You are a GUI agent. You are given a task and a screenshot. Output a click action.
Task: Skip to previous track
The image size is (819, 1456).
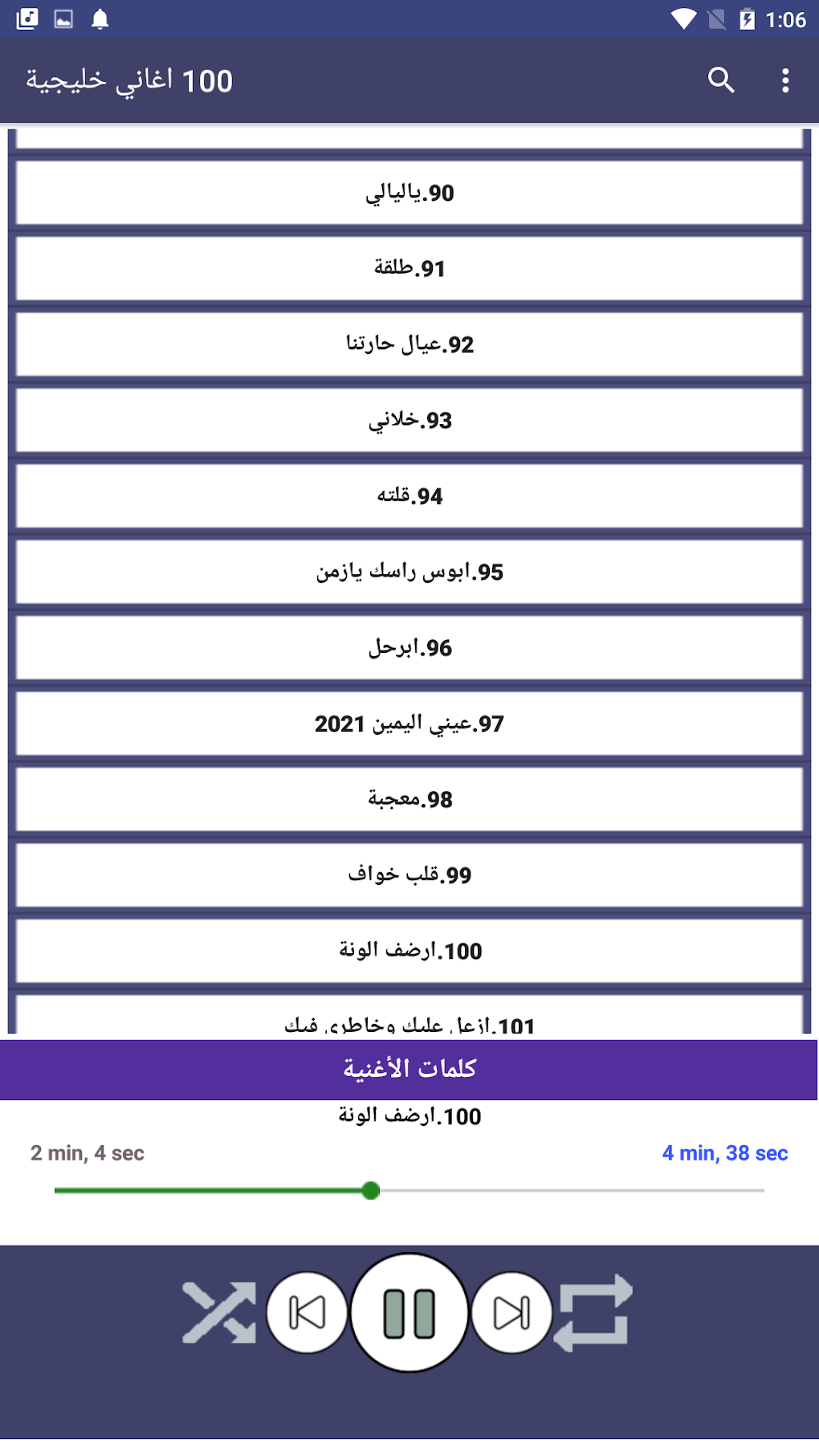(x=307, y=1312)
